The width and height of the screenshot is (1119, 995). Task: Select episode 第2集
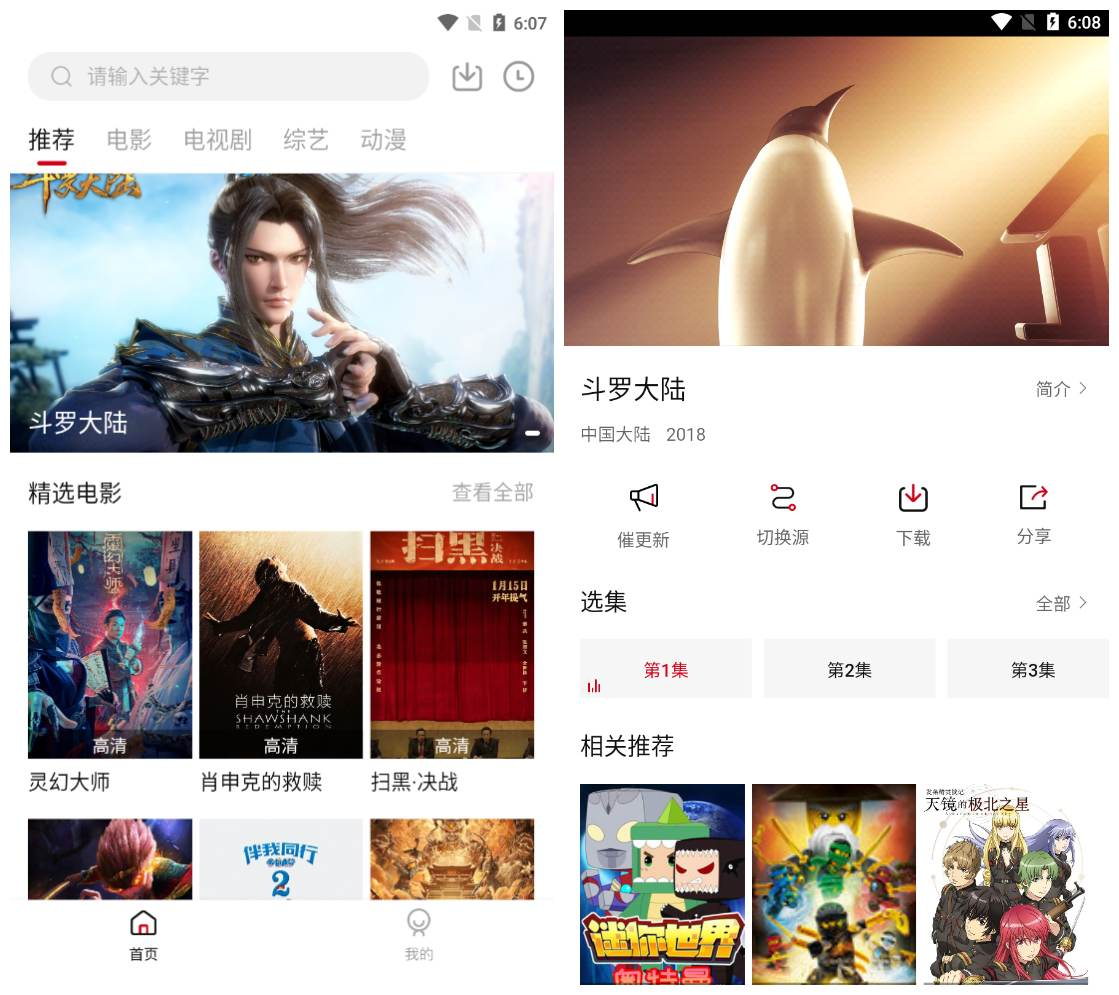point(849,670)
